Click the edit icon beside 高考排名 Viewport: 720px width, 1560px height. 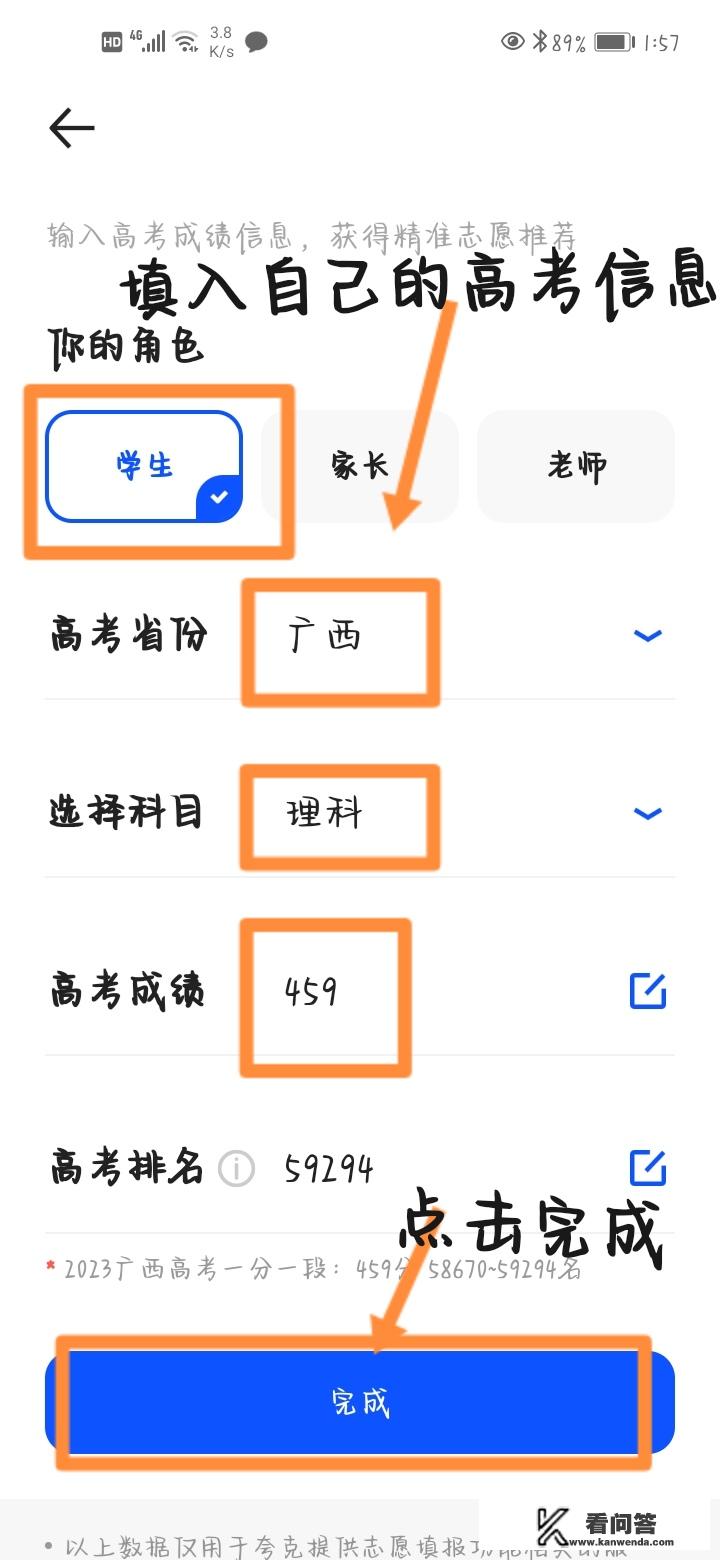pyautogui.click(x=648, y=1166)
